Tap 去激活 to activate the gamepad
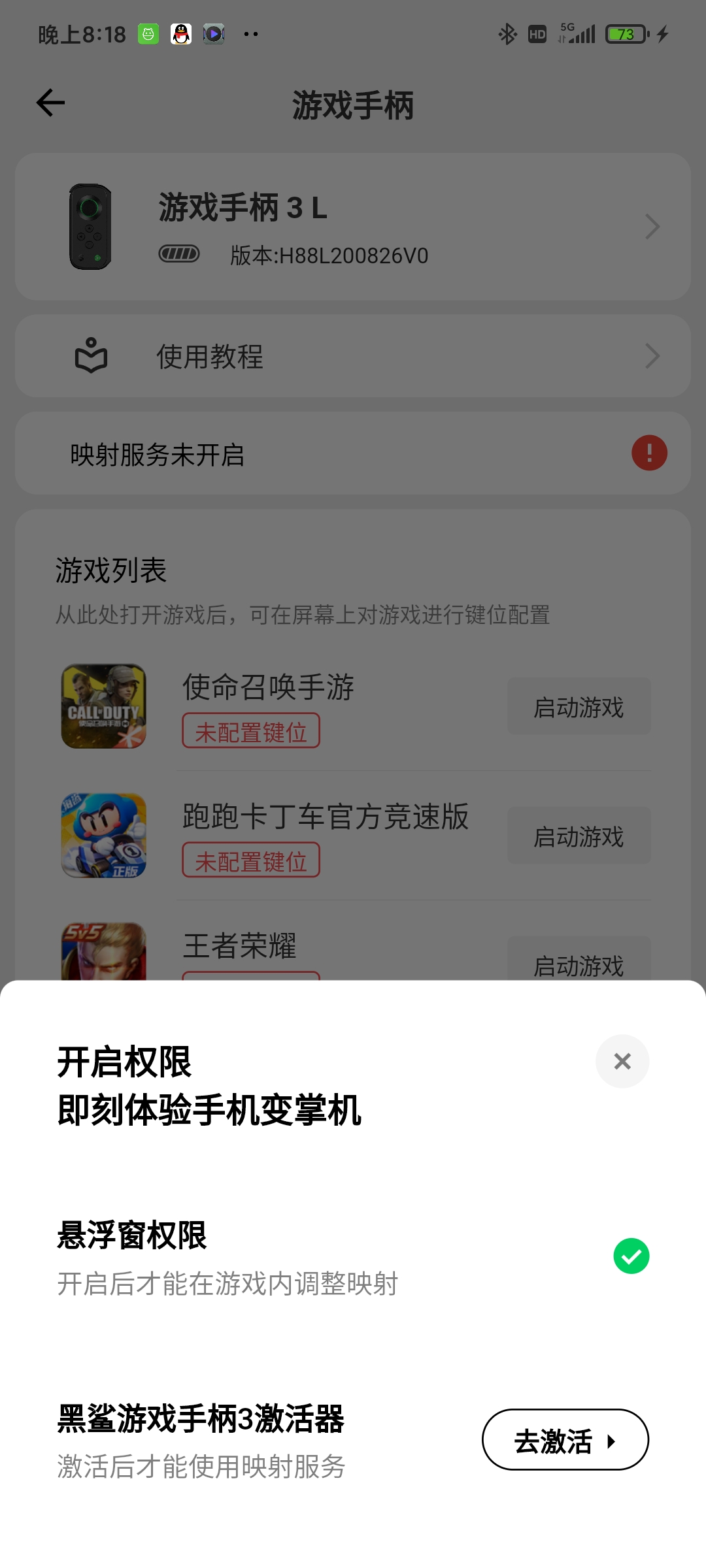 (565, 1439)
